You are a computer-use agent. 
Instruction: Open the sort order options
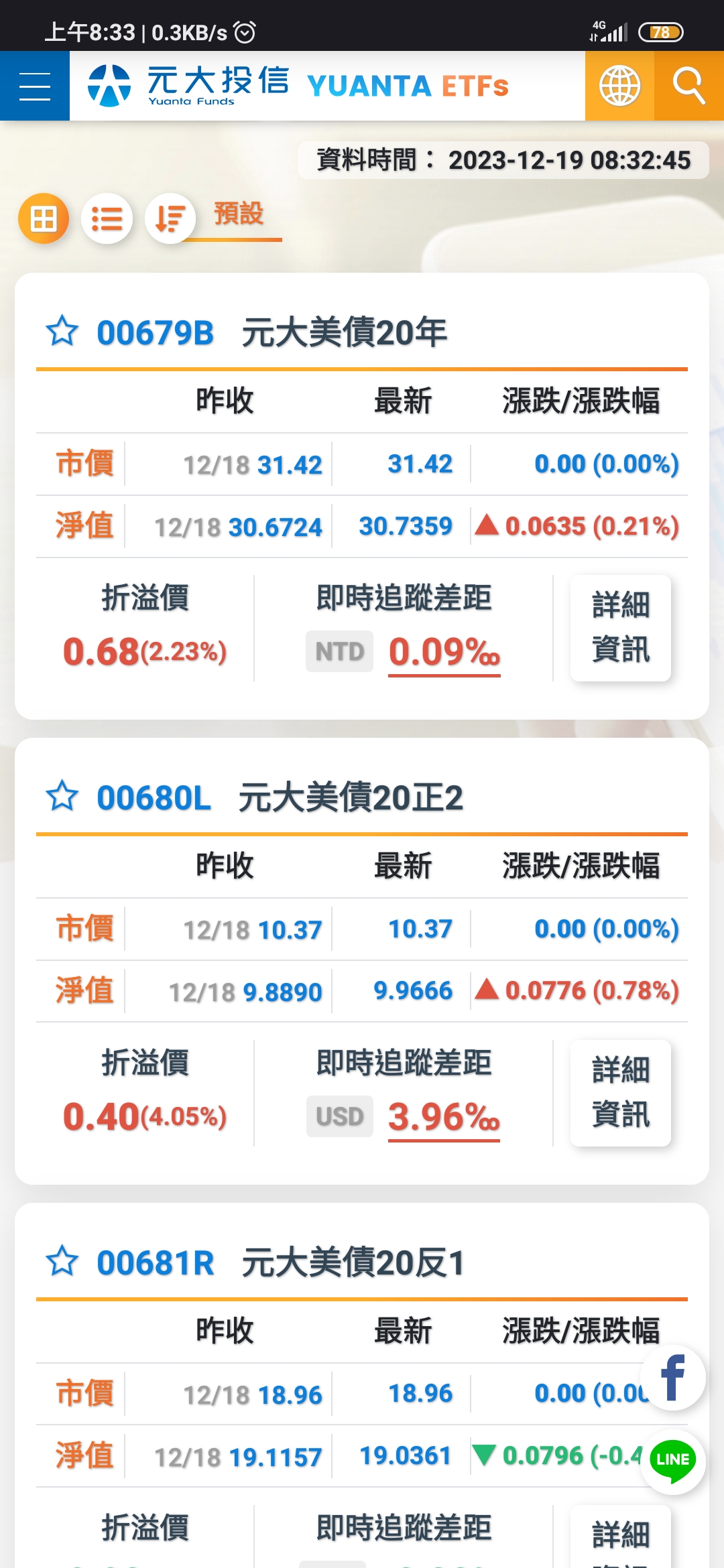[170, 218]
